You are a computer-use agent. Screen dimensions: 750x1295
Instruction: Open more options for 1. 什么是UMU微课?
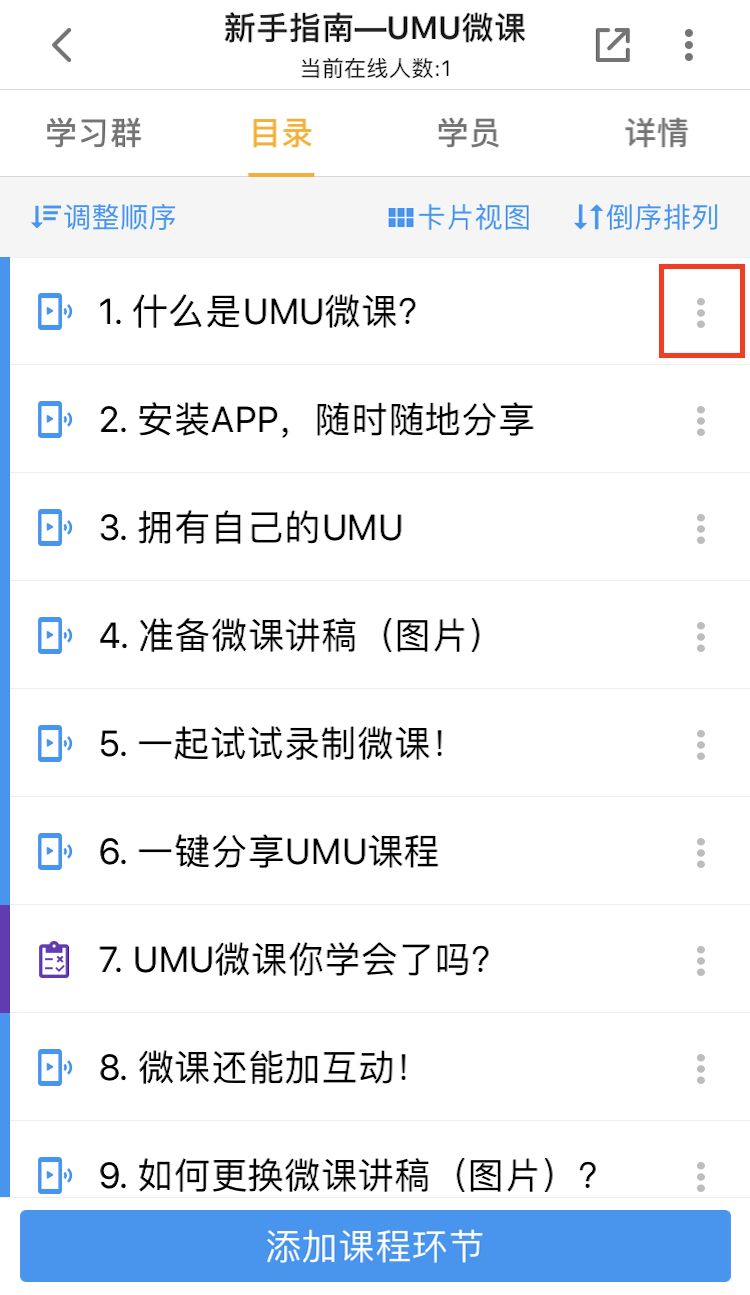coord(701,312)
